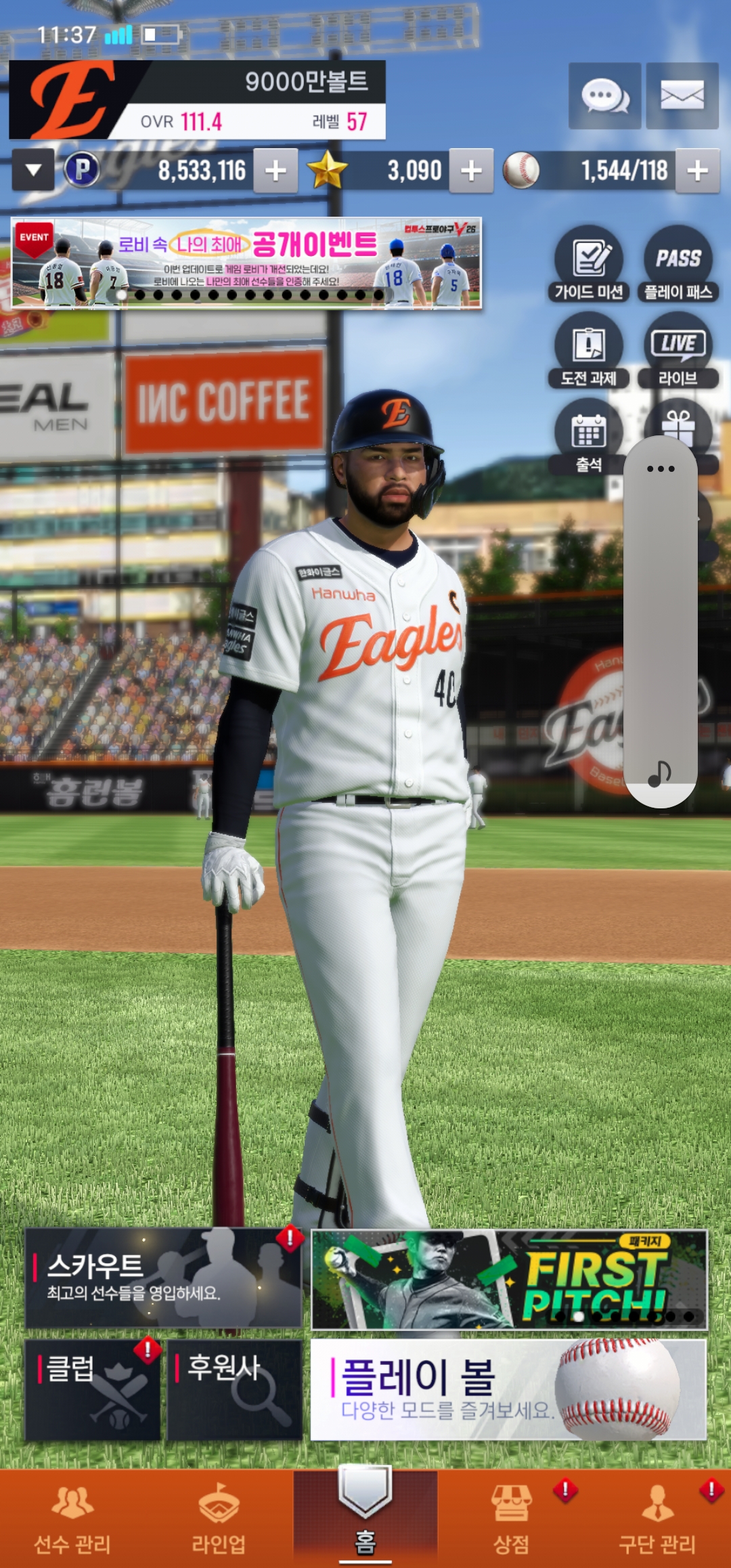The width and height of the screenshot is (731, 1568).
Task: Open 도전 과제
Action: tap(588, 351)
